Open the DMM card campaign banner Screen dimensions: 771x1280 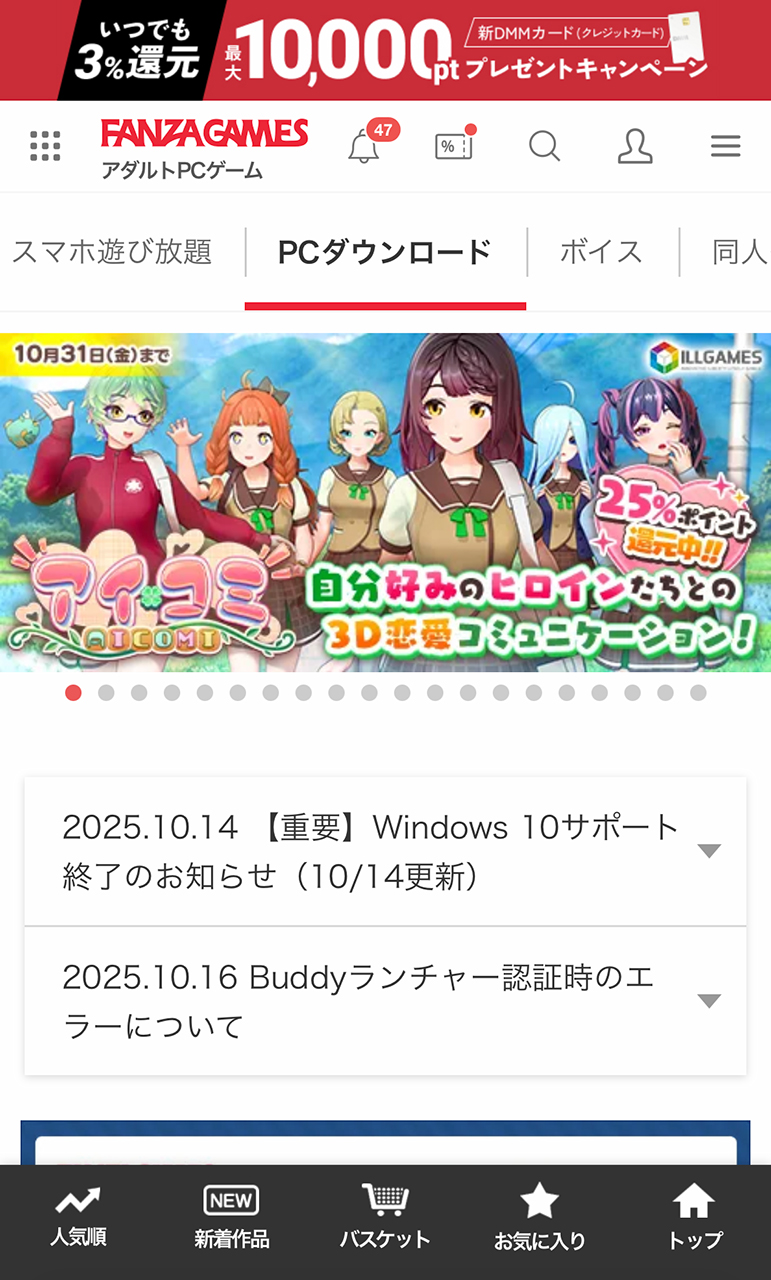[385, 50]
